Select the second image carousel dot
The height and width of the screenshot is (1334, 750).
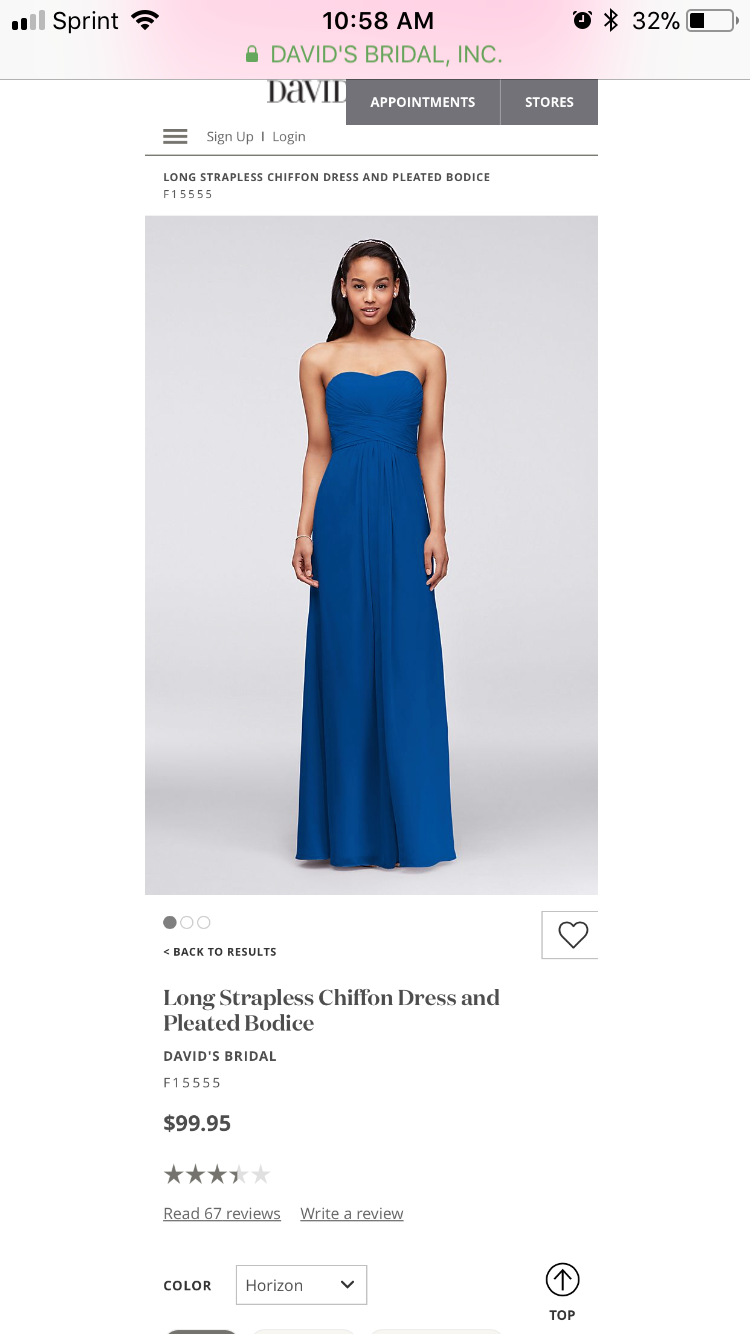click(x=187, y=922)
